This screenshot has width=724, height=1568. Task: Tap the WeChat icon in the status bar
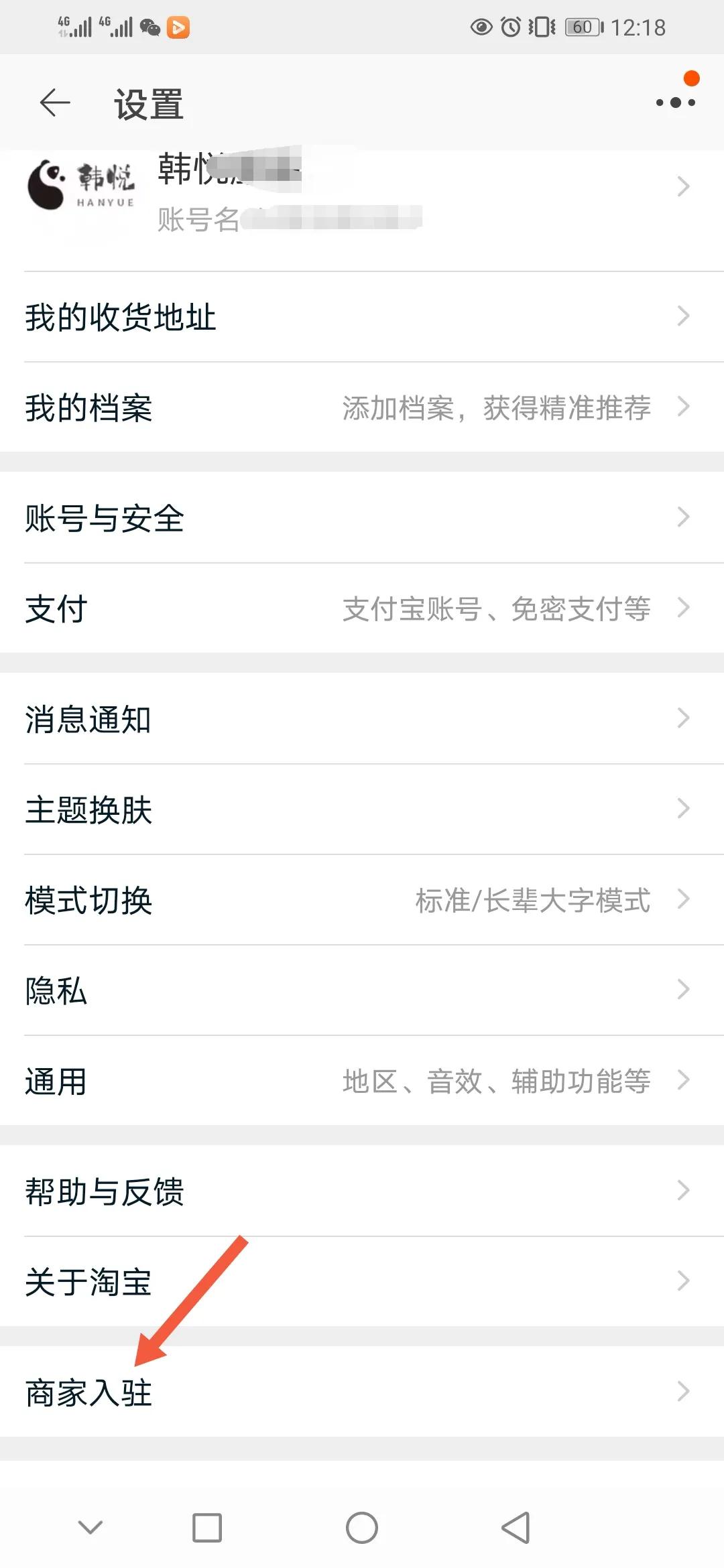[x=151, y=28]
